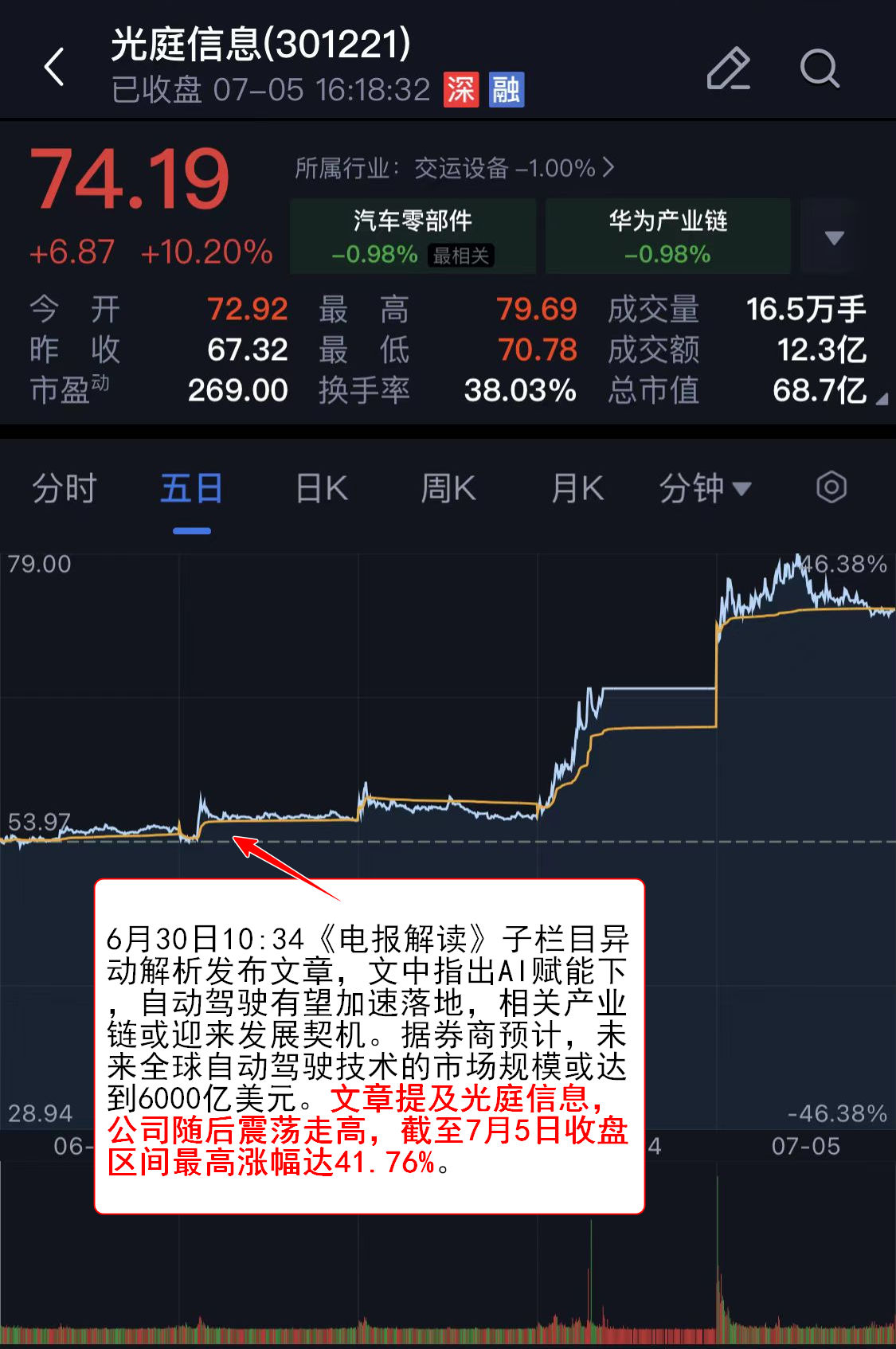Viewport: 896px width, 1349px height.
Task: Open chart settings icon
Action: pos(831,487)
